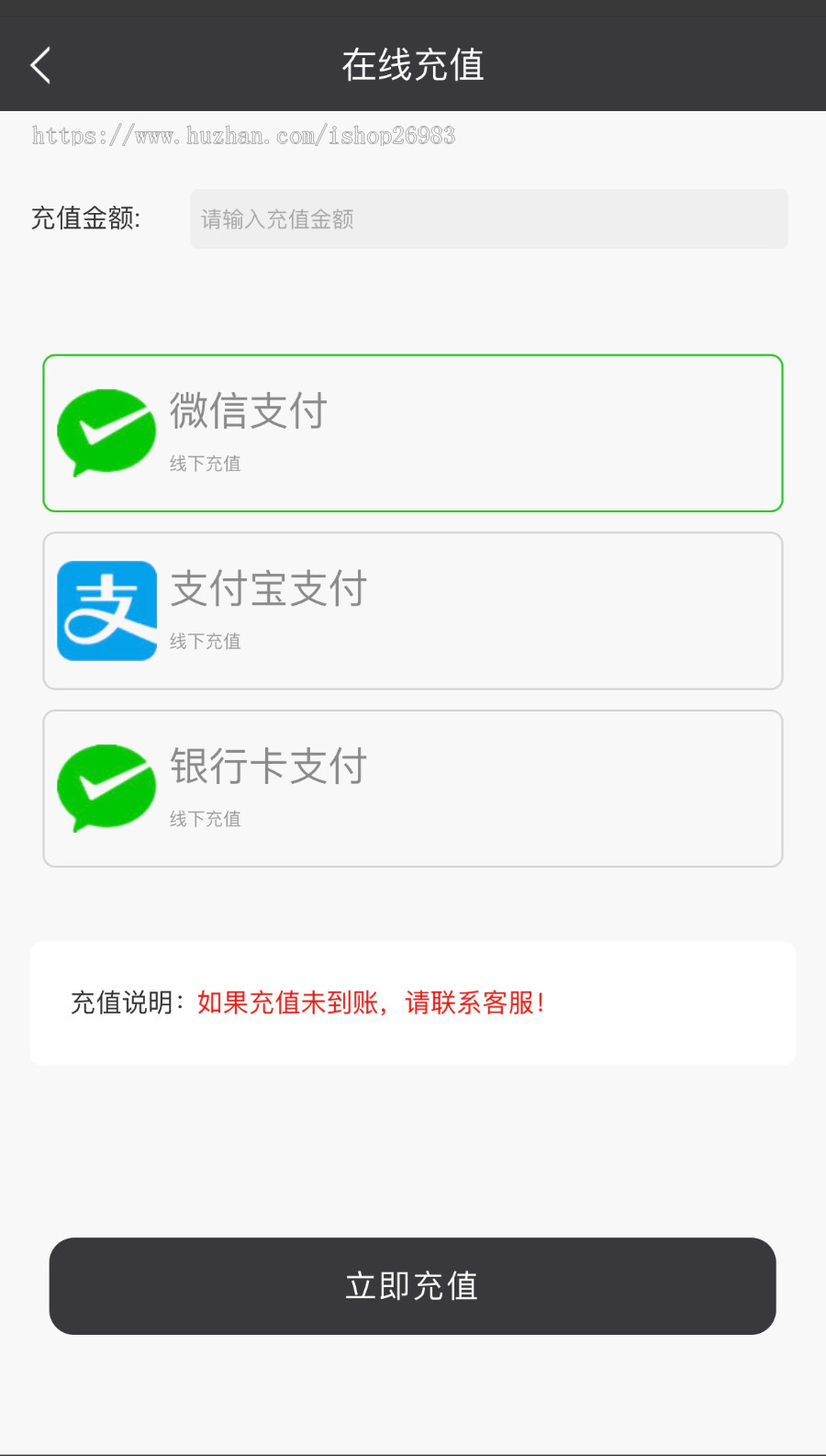Select 微信支付 payment option

(x=412, y=431)
